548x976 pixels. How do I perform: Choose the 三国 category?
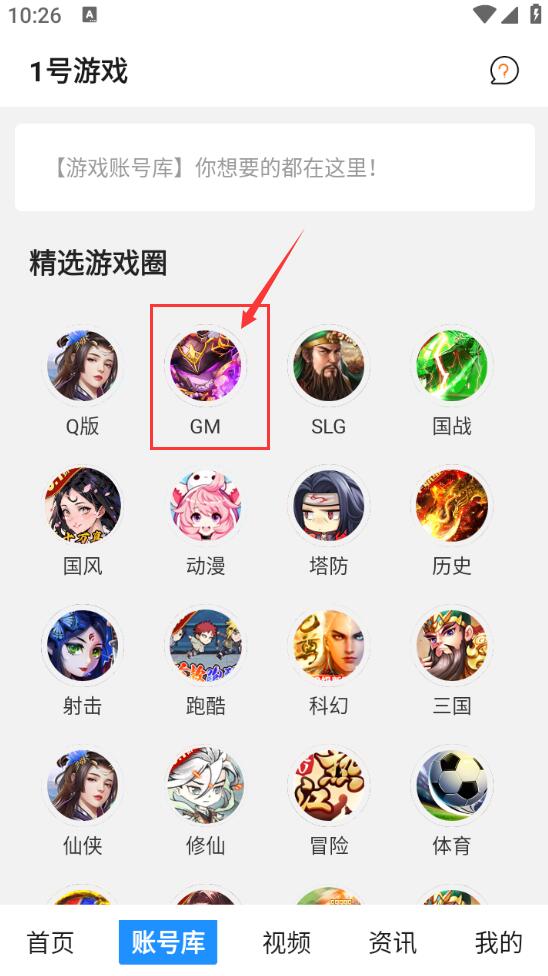451,662
